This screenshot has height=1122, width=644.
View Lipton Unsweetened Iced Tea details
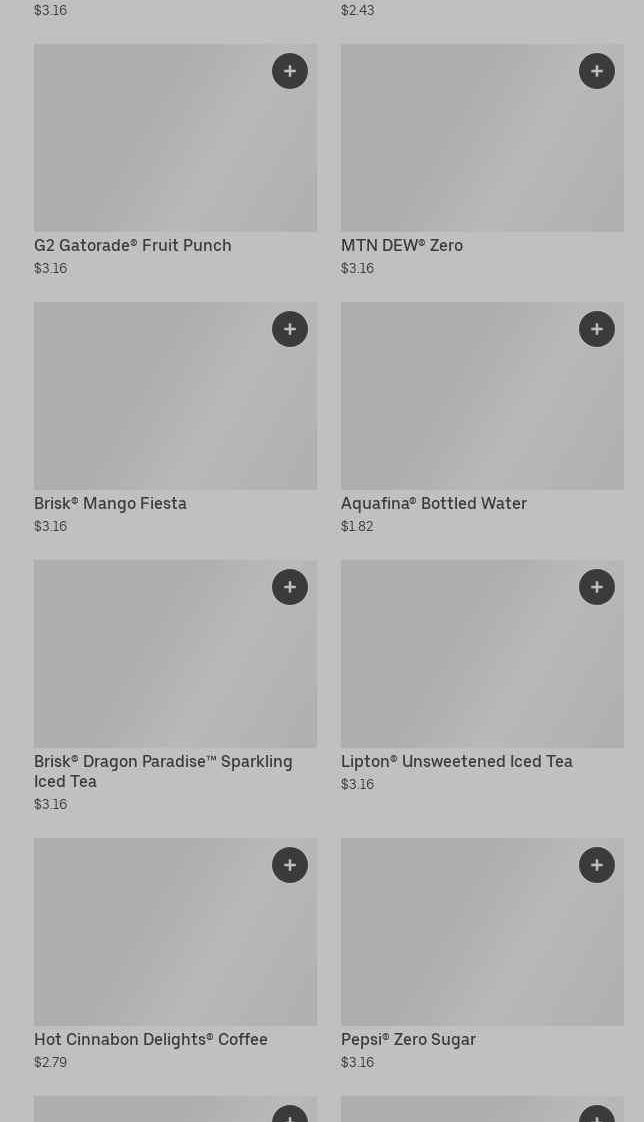460,665
